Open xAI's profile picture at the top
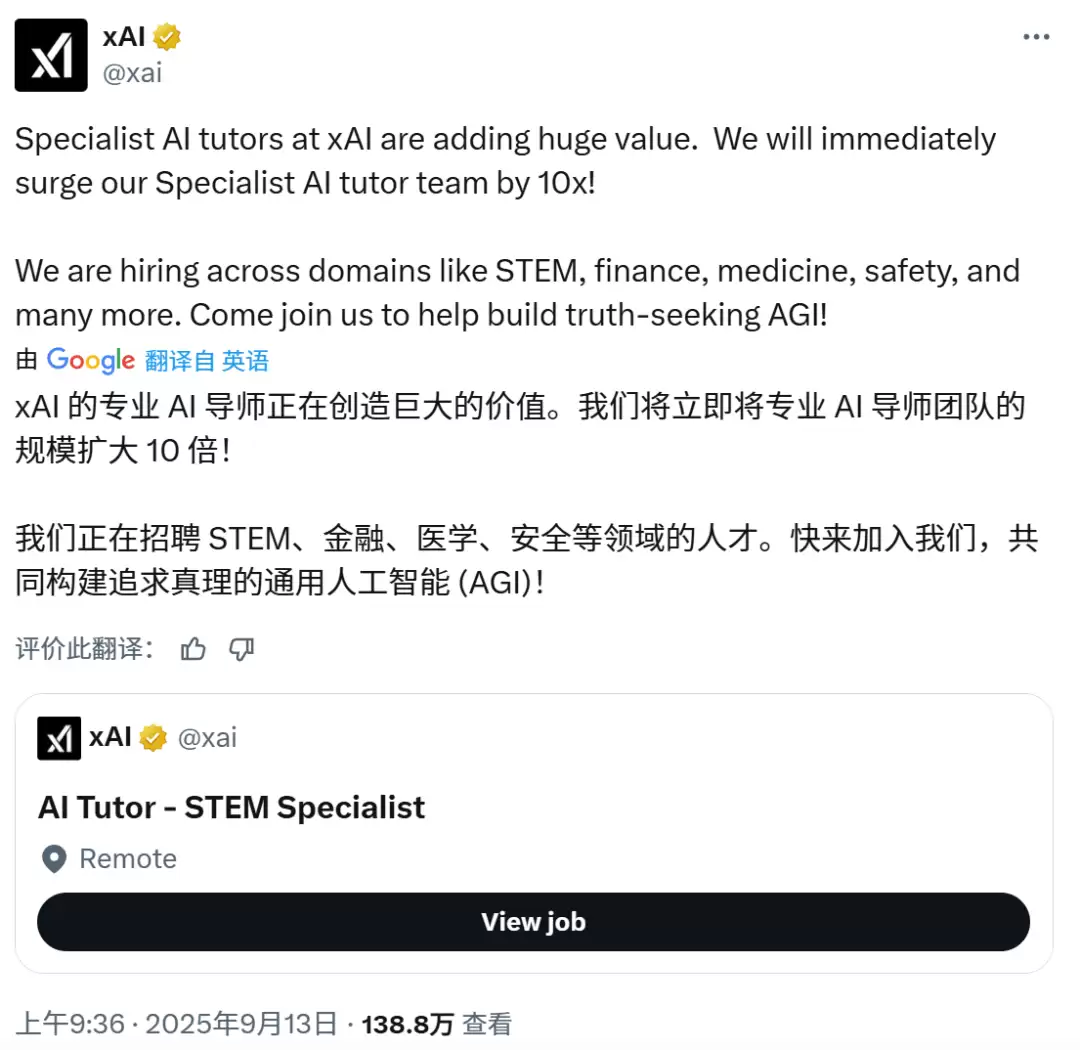 coord(51,55)
